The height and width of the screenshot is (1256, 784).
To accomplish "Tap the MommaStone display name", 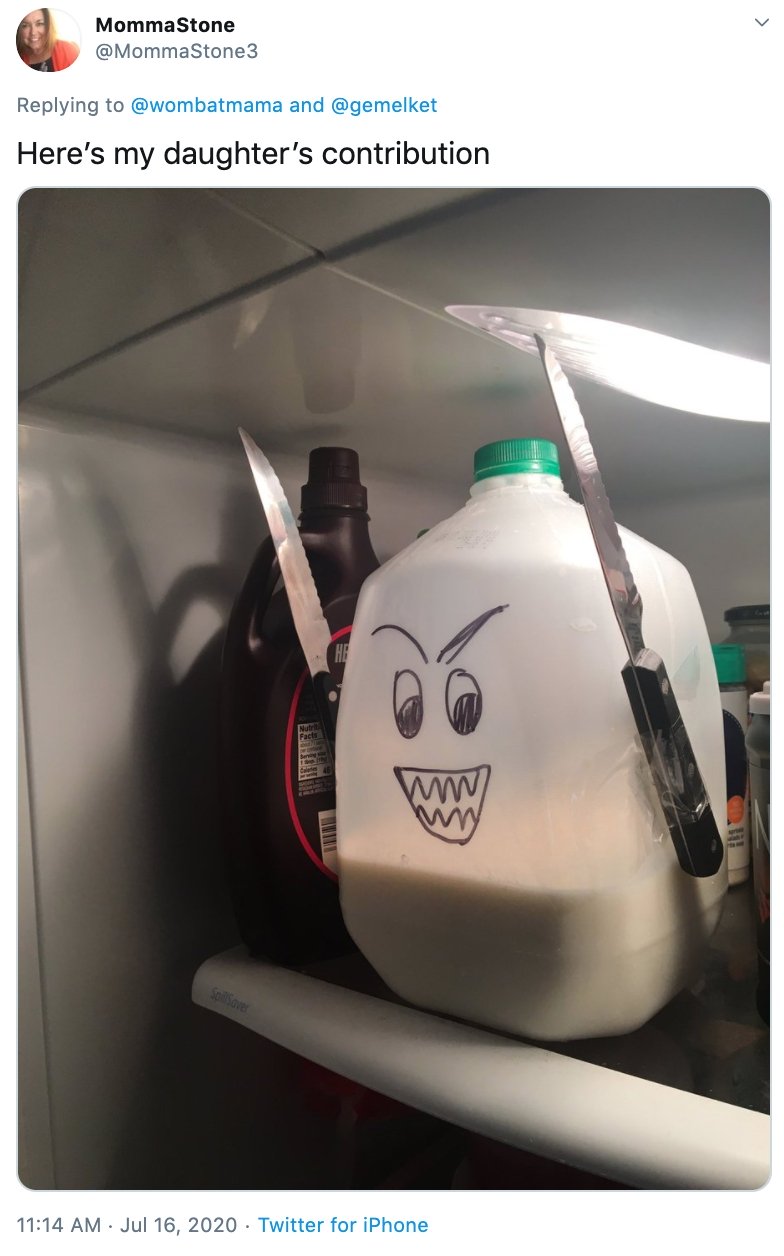I will pos(165,25).
